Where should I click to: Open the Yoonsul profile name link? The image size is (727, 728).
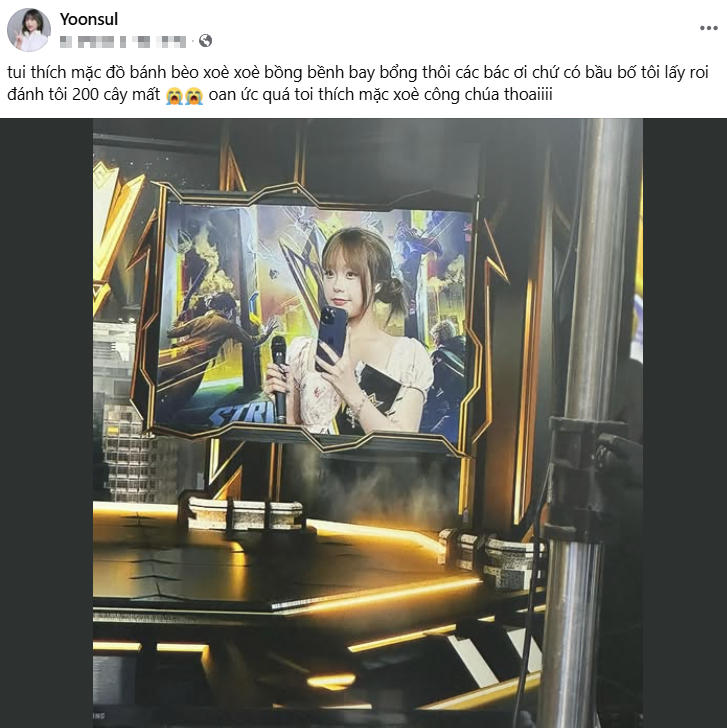(87, 19)
